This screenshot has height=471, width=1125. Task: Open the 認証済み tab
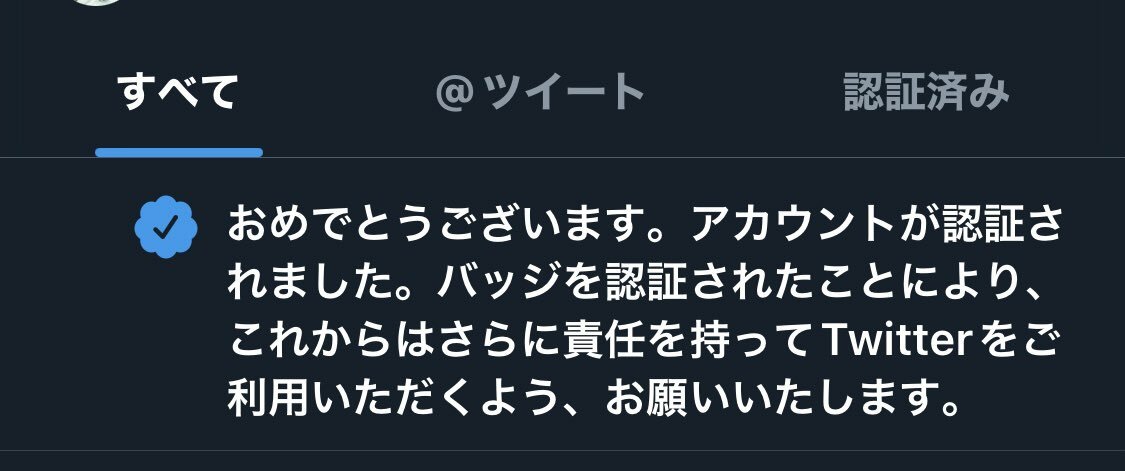click(x=926, y=93)
